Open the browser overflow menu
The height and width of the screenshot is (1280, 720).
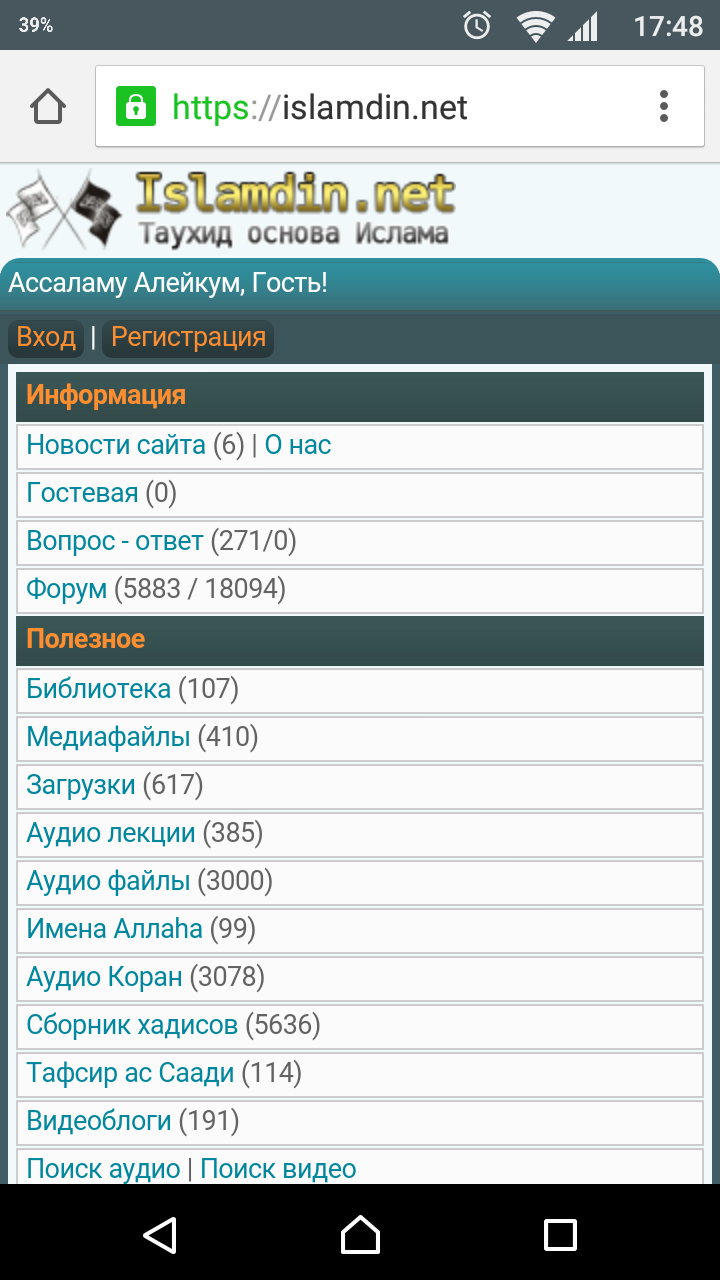point(664,106)
